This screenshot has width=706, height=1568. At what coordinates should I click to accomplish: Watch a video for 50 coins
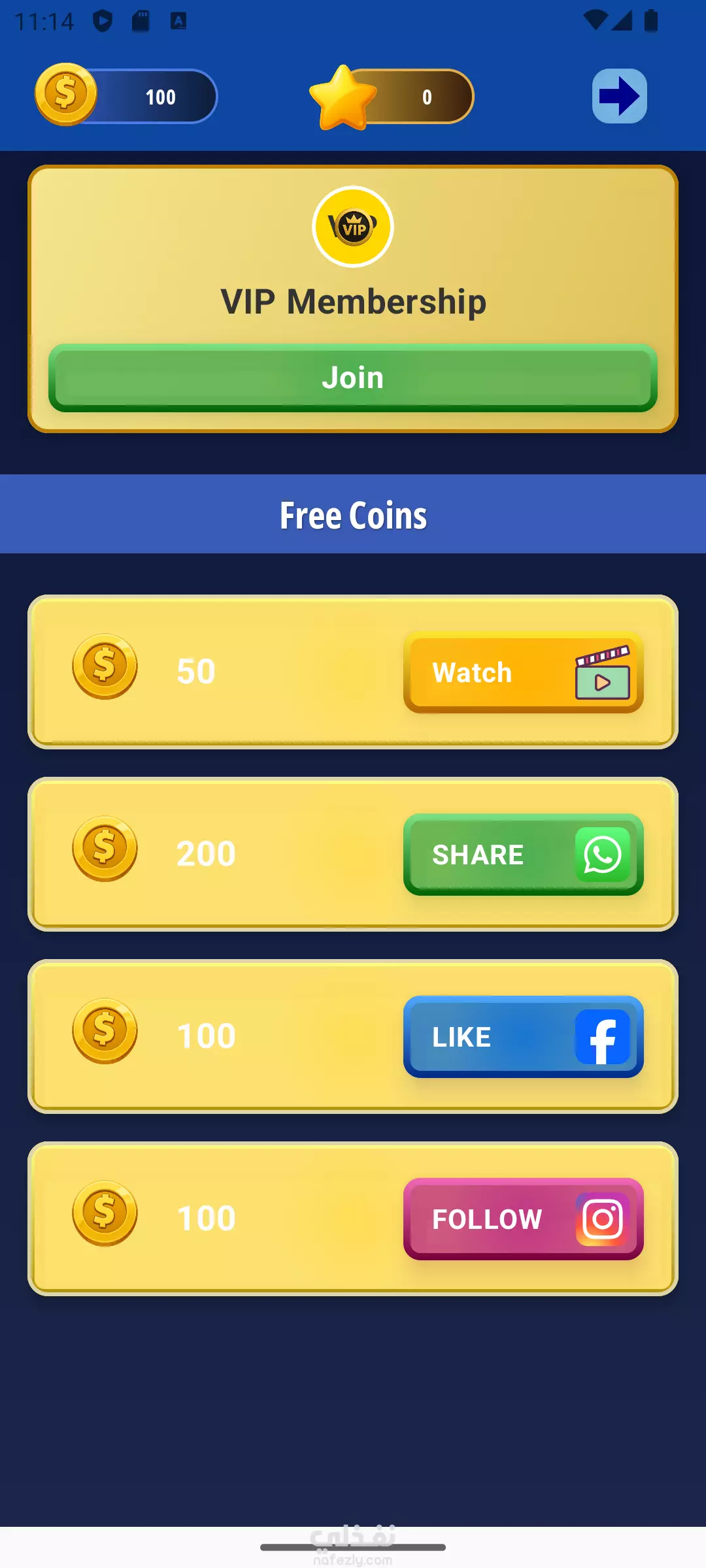click(x=524, y=672)
